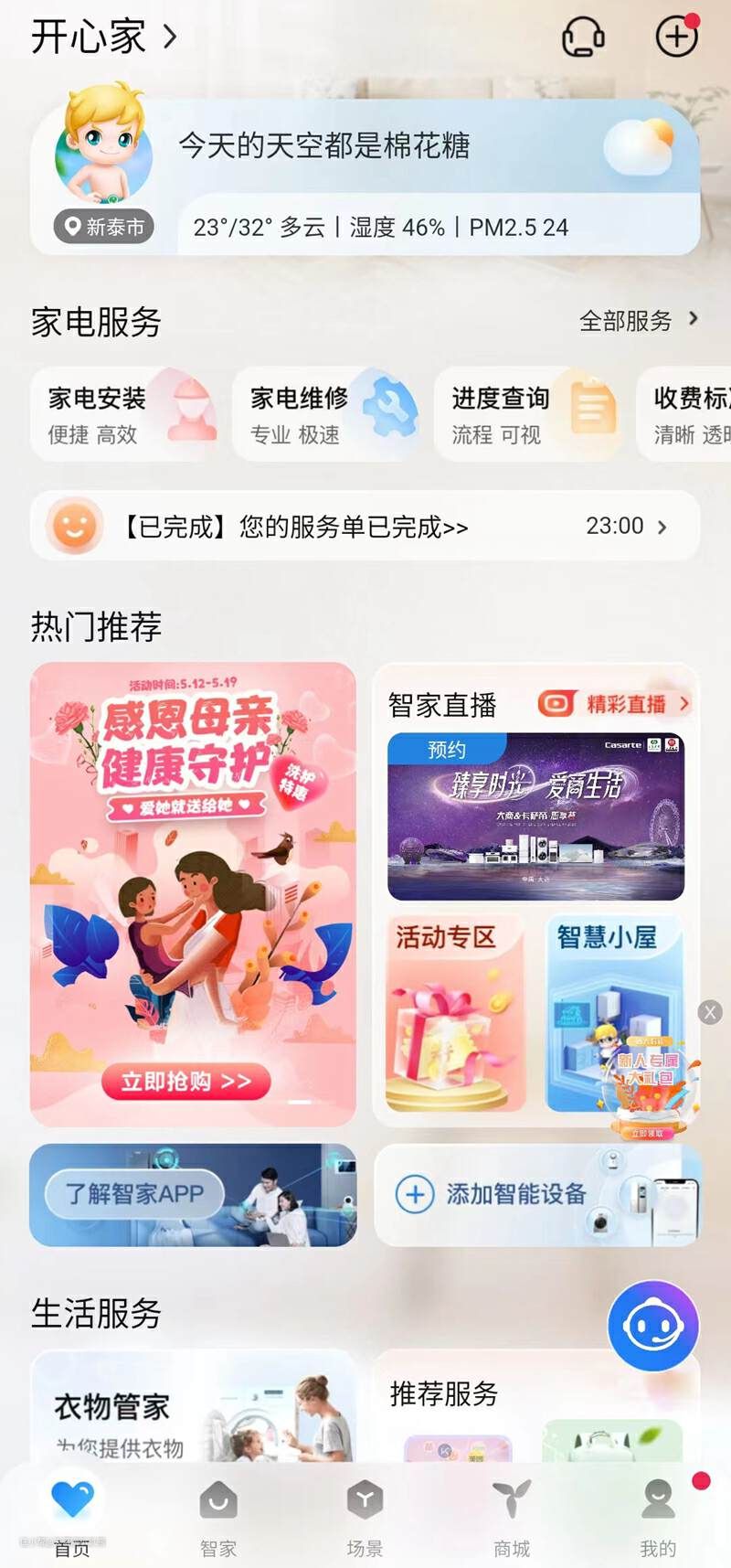Open the AI assistant floating button
The image size is (731, 1568).
[x=653, y=1326]
